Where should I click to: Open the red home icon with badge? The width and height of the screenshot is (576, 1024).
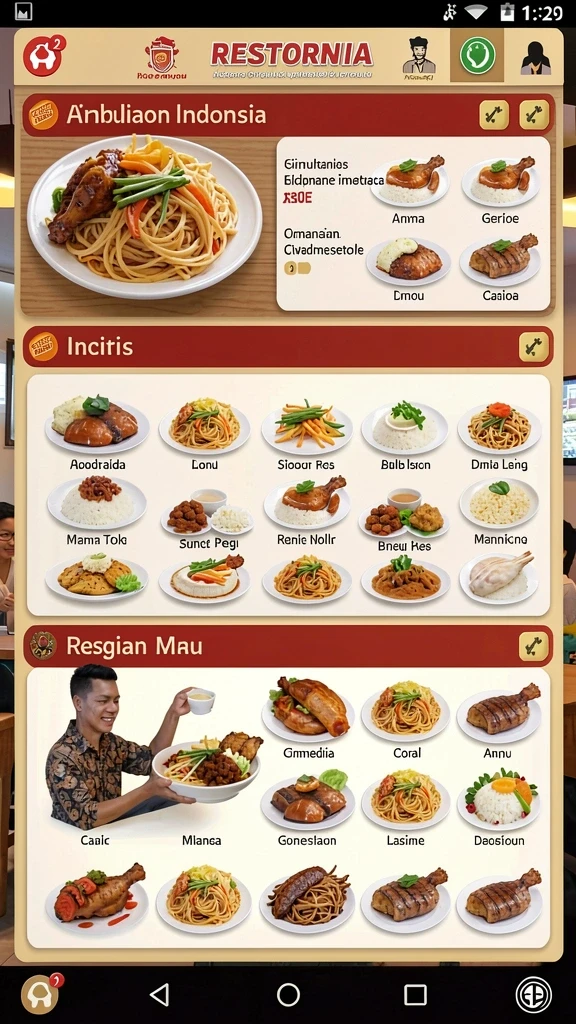coord(44,56)
